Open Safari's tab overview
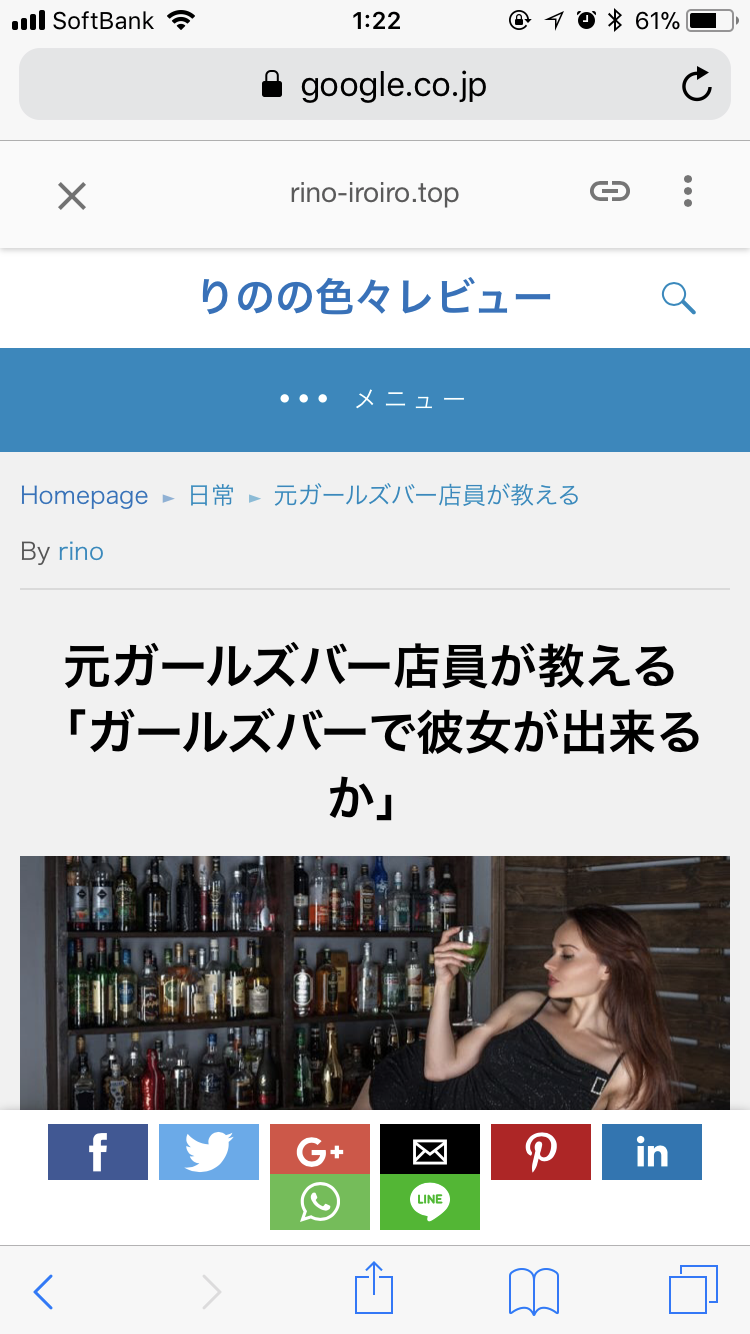Screen dimensions: 750x1334 693,1290
